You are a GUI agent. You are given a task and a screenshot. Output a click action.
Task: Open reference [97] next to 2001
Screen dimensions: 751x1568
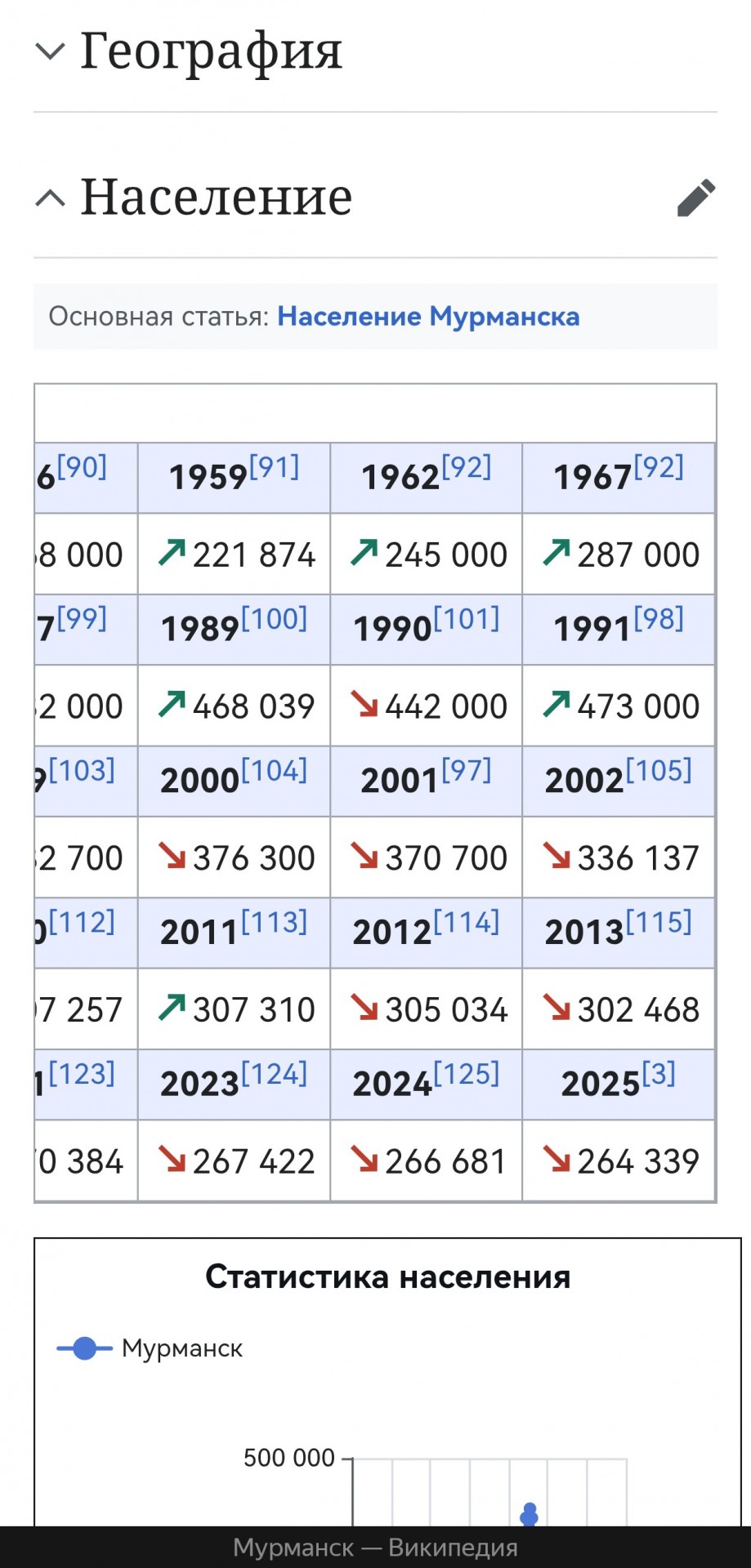pos(466,770)
